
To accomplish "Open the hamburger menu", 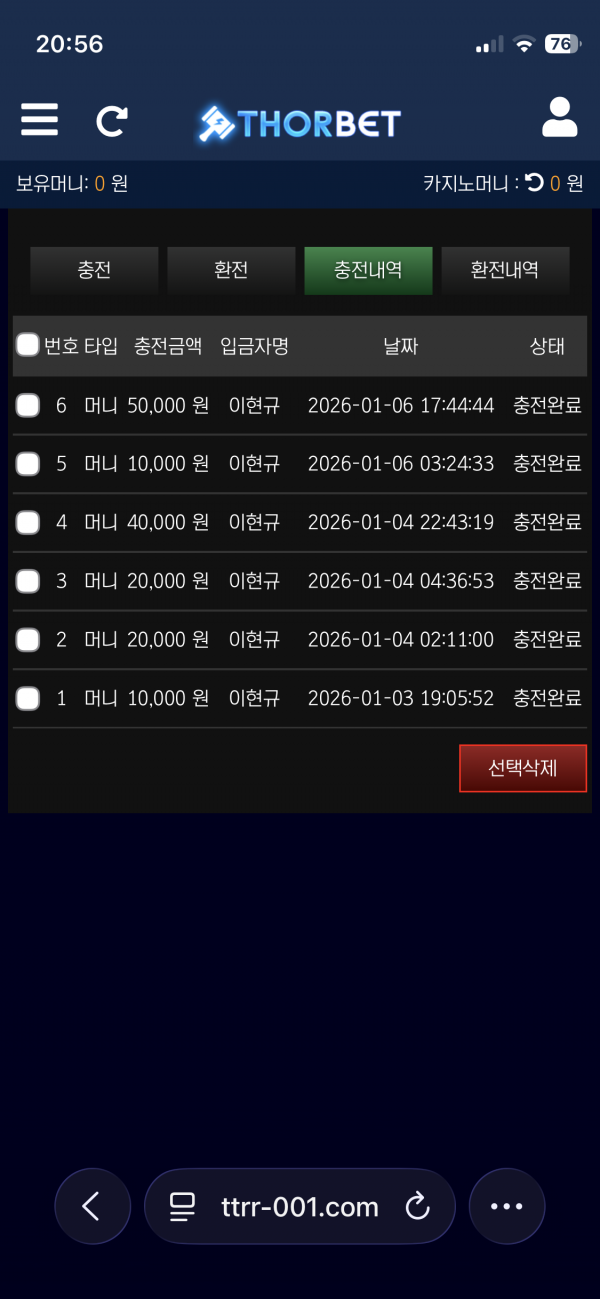I will coord(39,120).
